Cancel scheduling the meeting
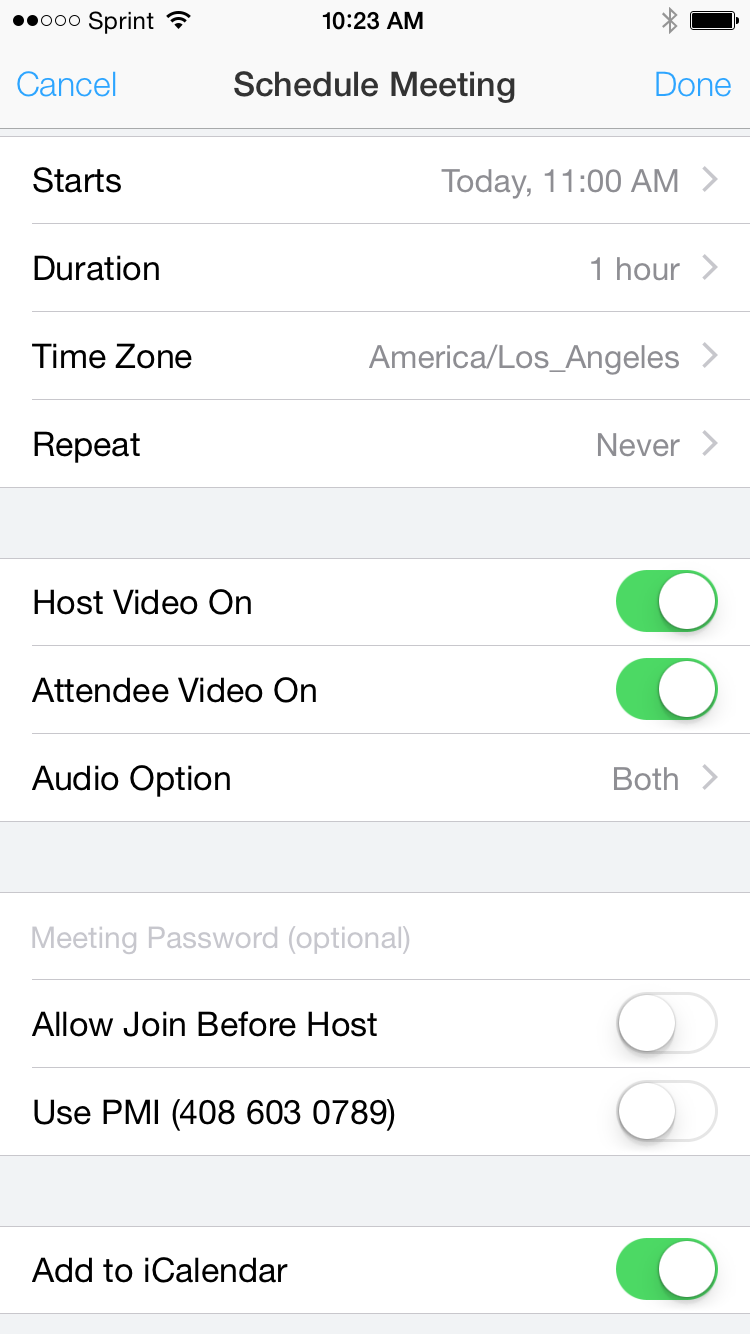750x1334 pixels. (x=67, y=85)
